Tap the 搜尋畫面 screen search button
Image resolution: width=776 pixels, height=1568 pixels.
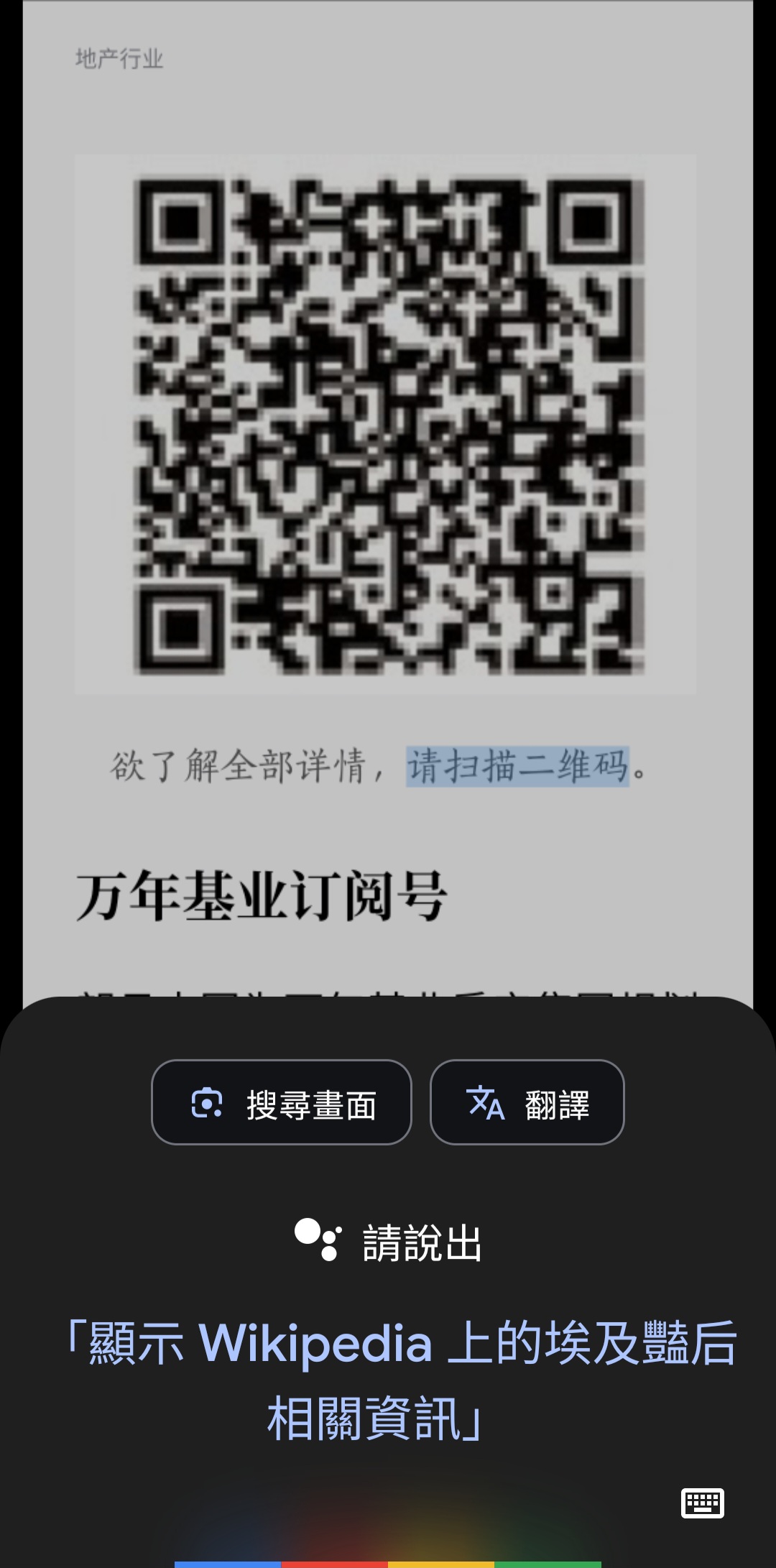click(281, 1102)
